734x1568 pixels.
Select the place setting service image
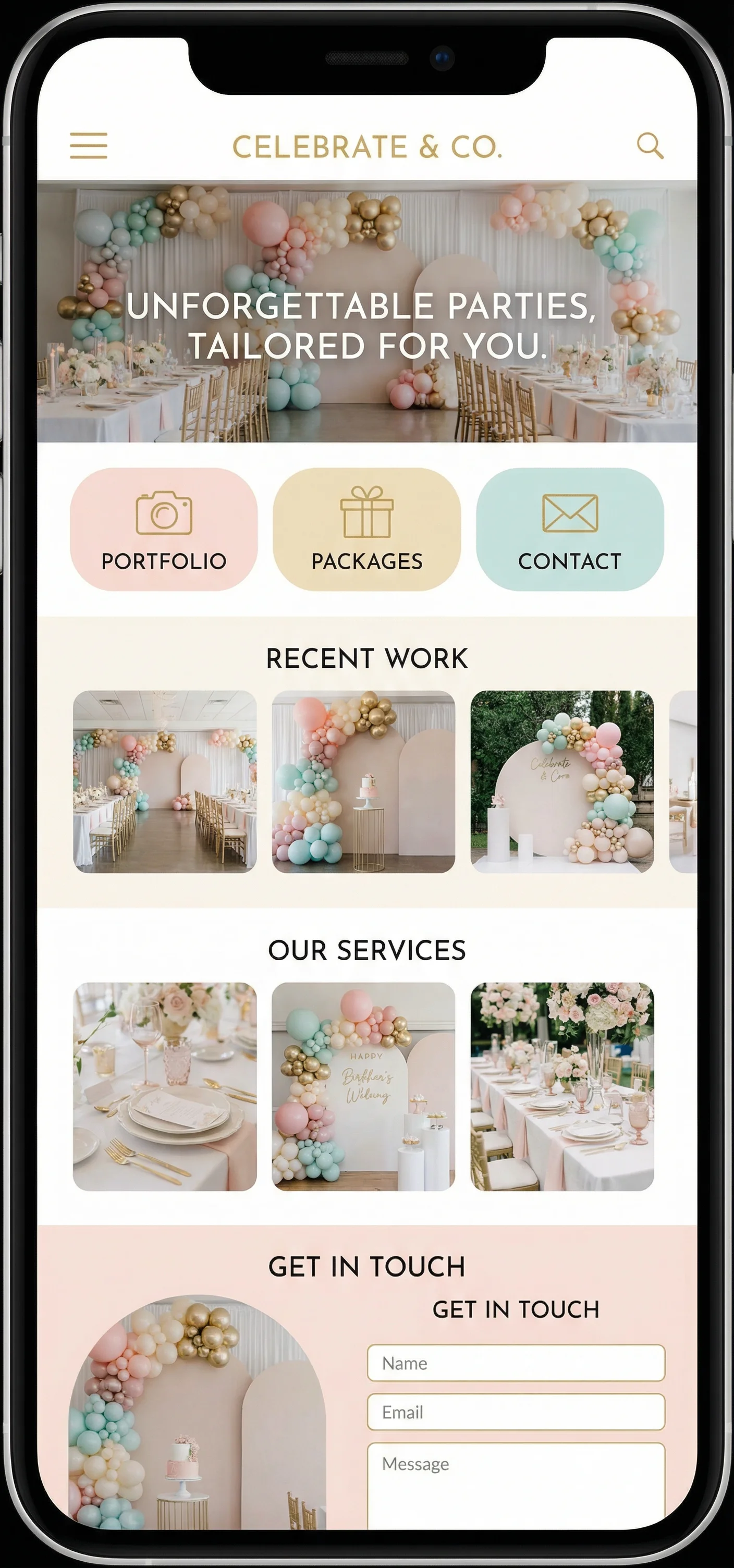(165, 1086)
